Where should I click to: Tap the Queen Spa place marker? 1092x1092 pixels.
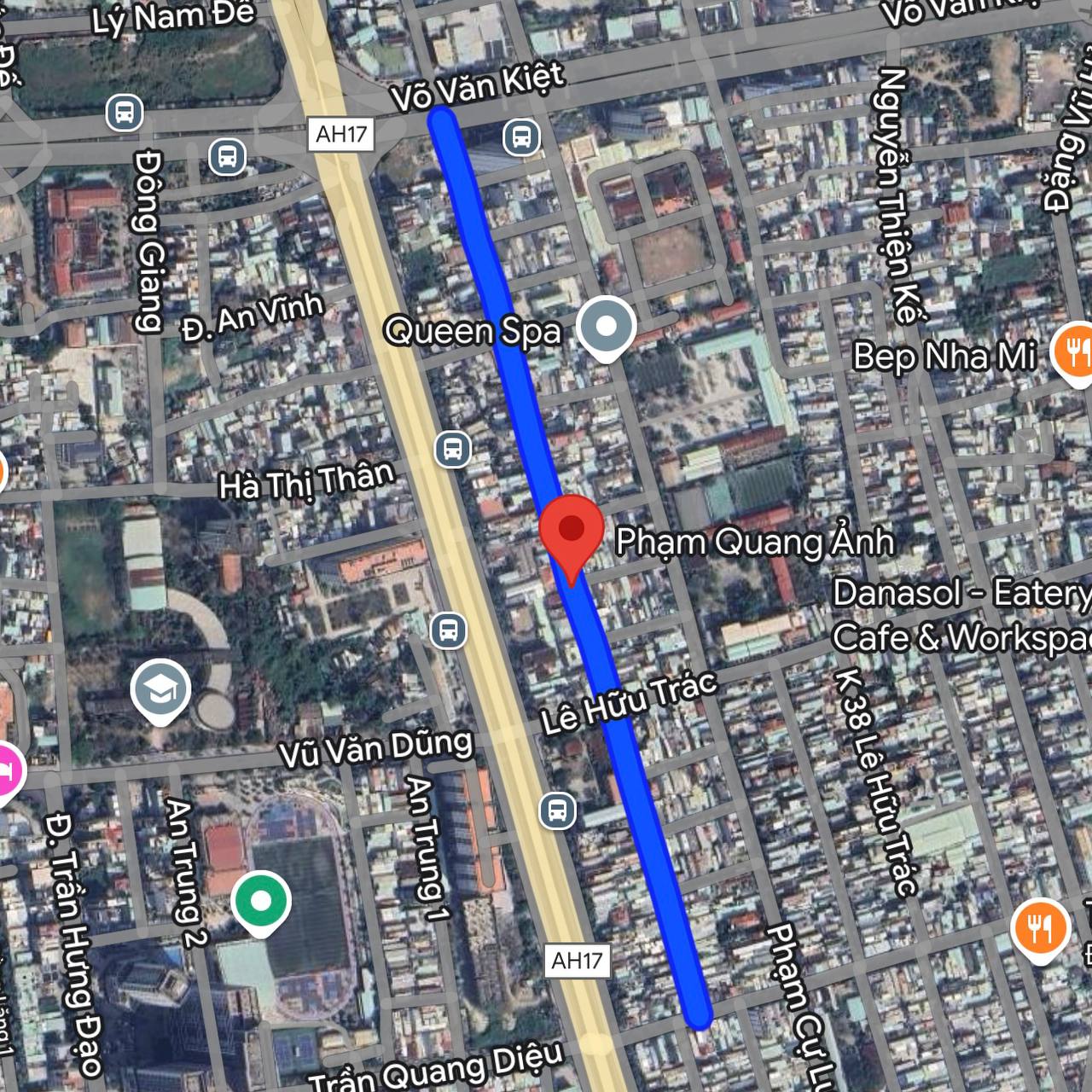point(606,327)
